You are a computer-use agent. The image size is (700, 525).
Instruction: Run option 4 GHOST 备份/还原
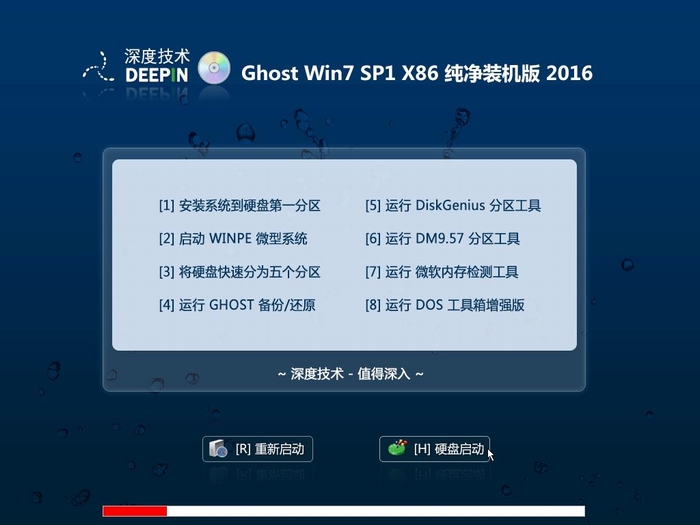pos(237,305)
